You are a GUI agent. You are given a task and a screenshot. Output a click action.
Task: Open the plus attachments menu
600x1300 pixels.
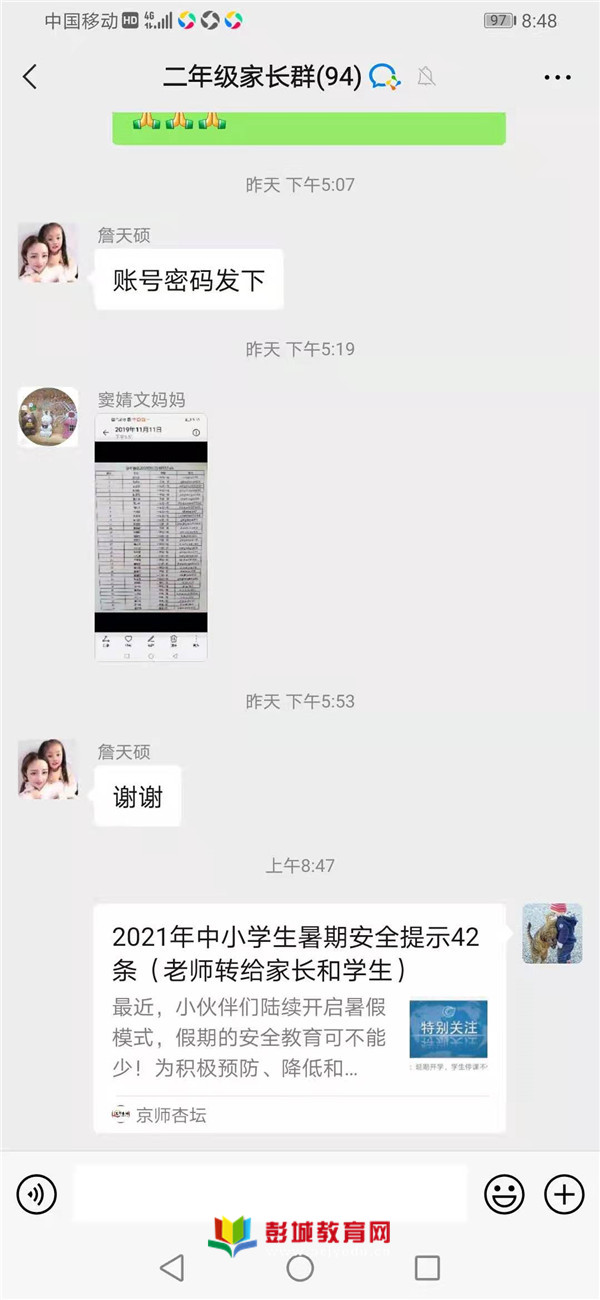pos(564,1193)
